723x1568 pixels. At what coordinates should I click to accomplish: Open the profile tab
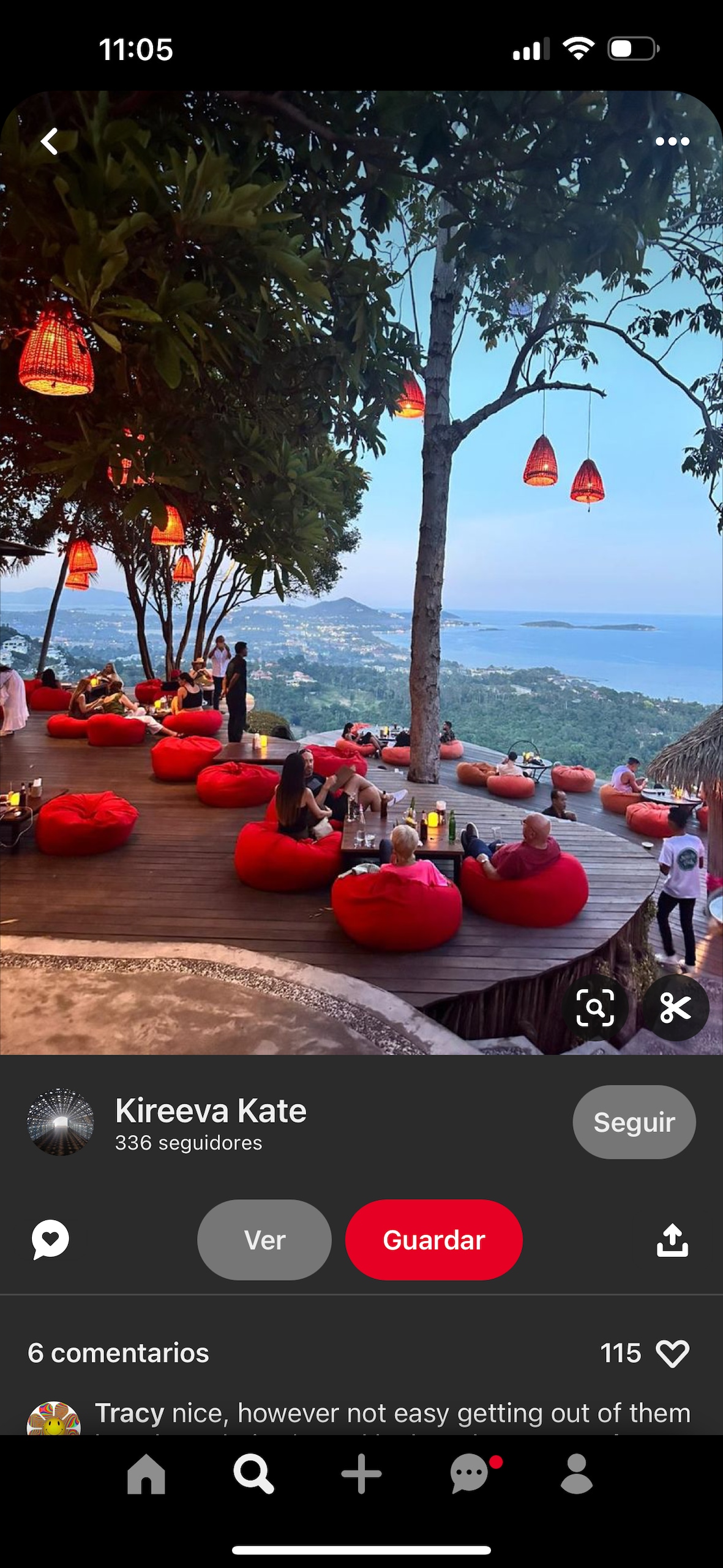577,1474
